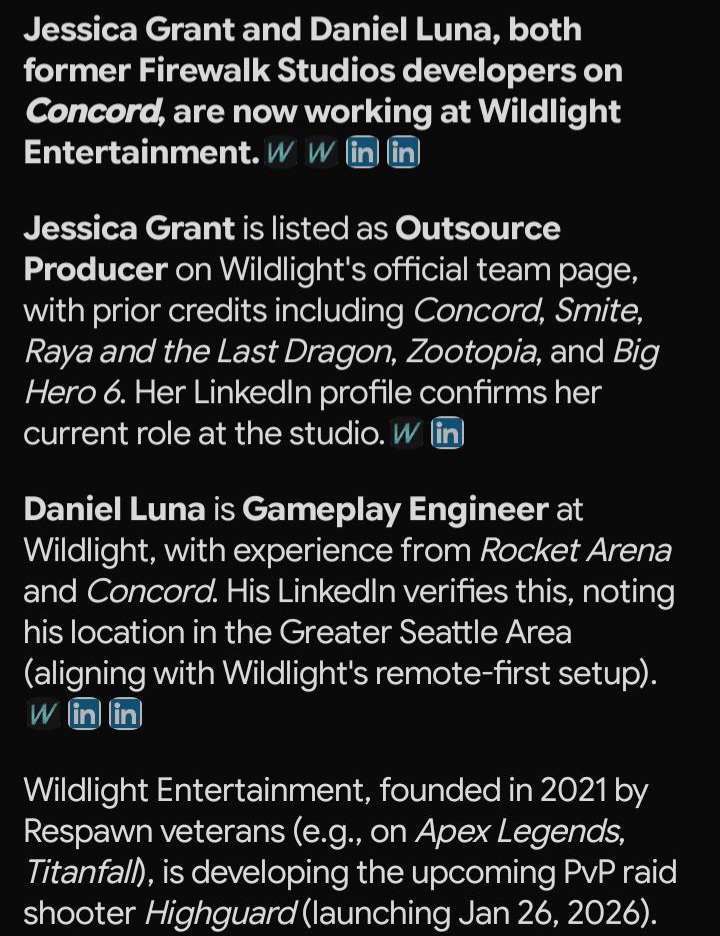Image resolution: width=720 pixels, height=936 pixels.
Task: Open the Wildlight citation after the remote-first setup paragraph
Action: click(43, 714)
